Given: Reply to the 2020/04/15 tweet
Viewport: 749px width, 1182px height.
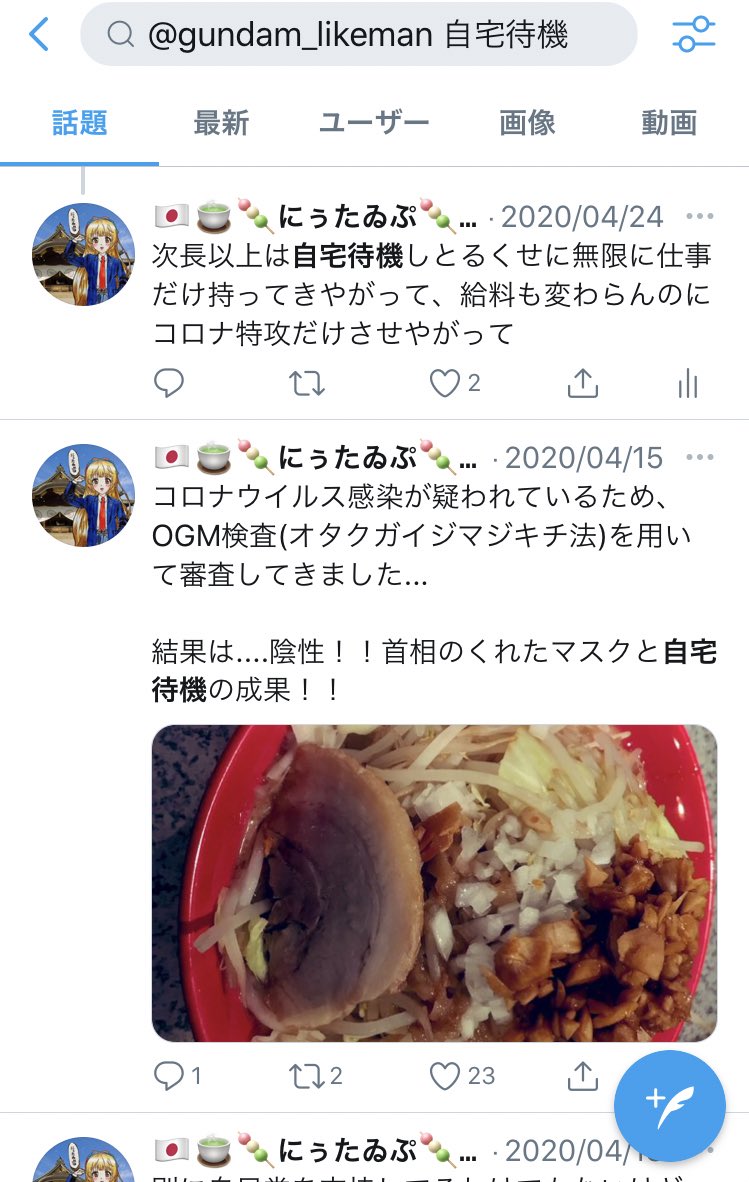Looking at the screenshot, I should (x=169, y=1076).
